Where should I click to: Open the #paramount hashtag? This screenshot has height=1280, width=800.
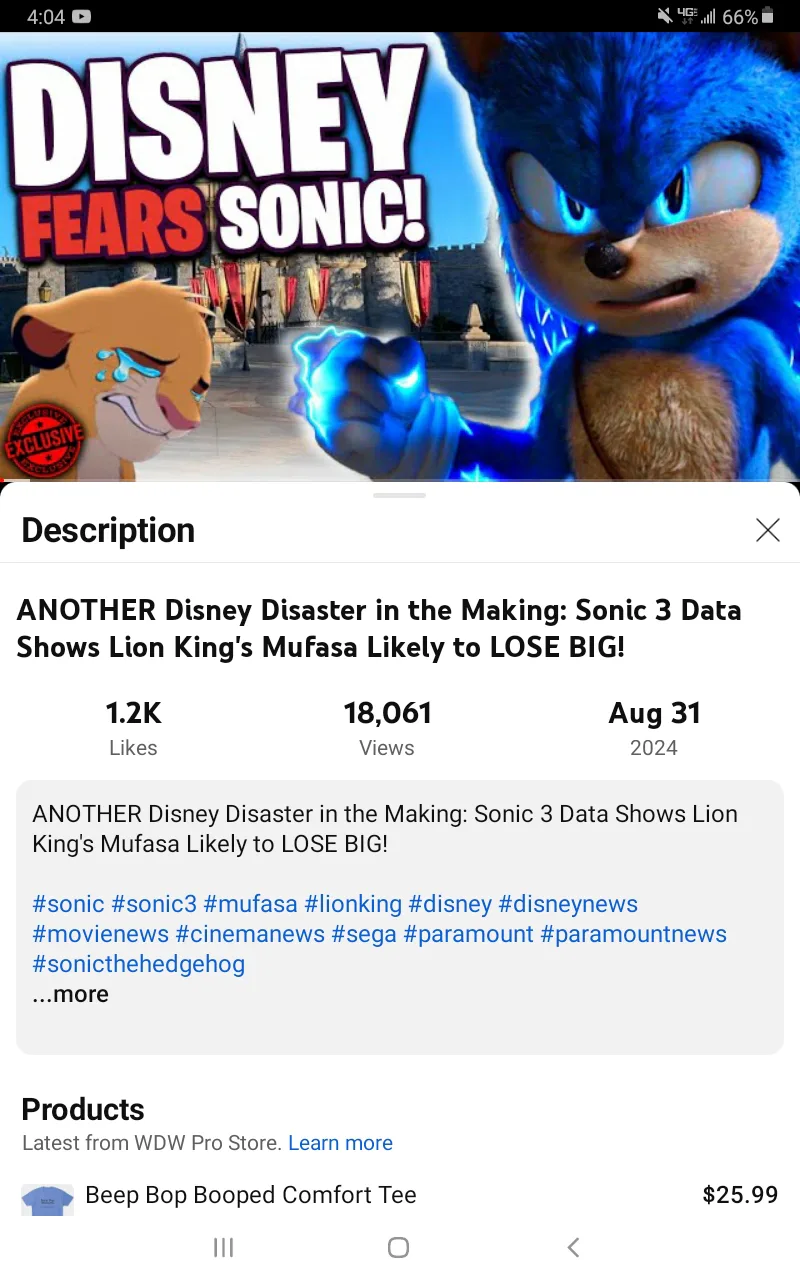pyautogui.click(x=468, y=934)
